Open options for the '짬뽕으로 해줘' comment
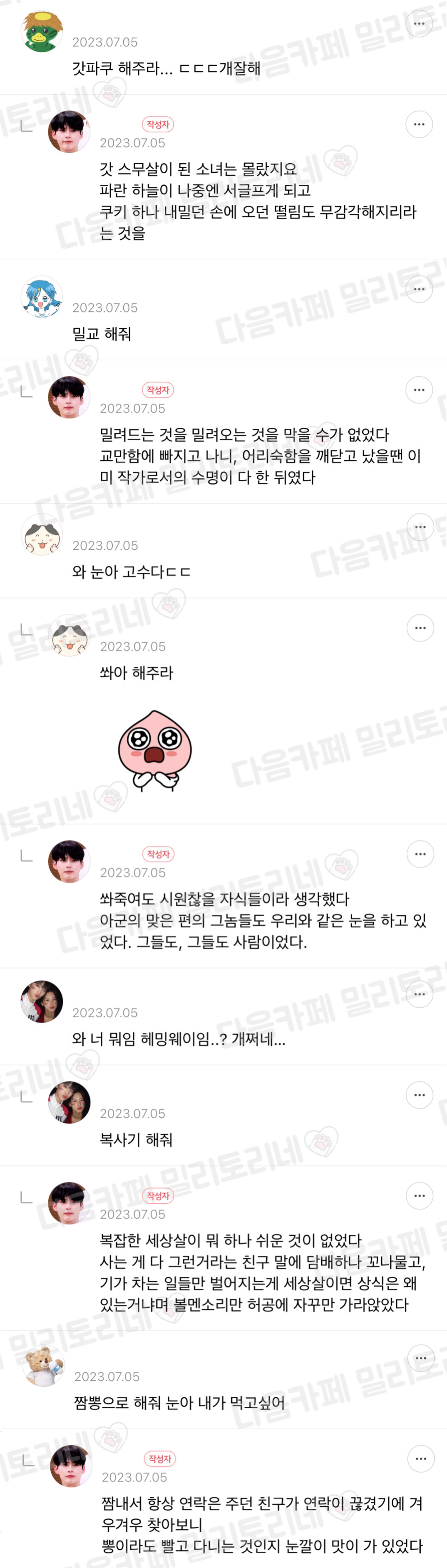This screenshot has width=447, height=1568. [421, 1358]
